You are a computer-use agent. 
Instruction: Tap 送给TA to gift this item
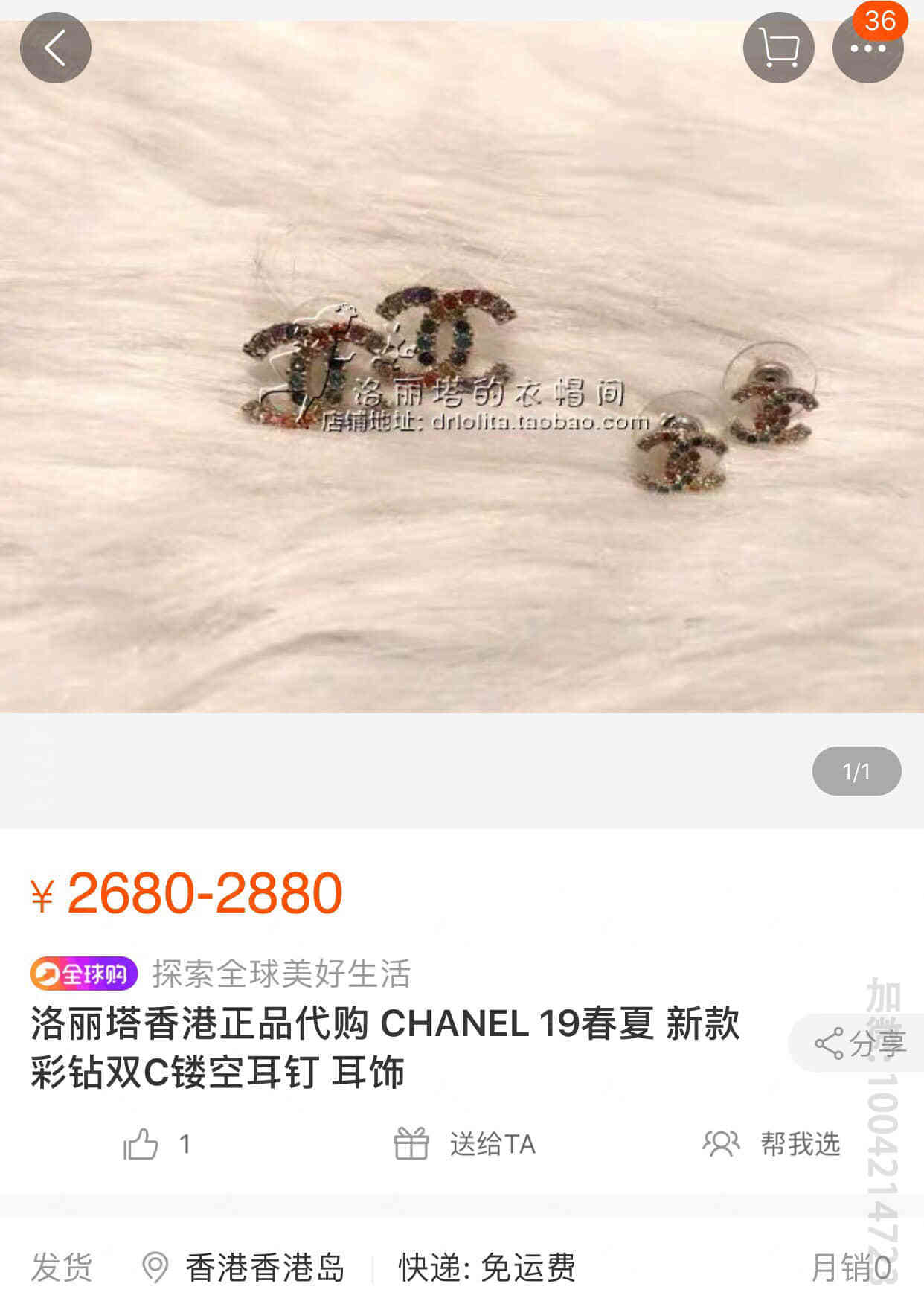[x=465, y=1144]
